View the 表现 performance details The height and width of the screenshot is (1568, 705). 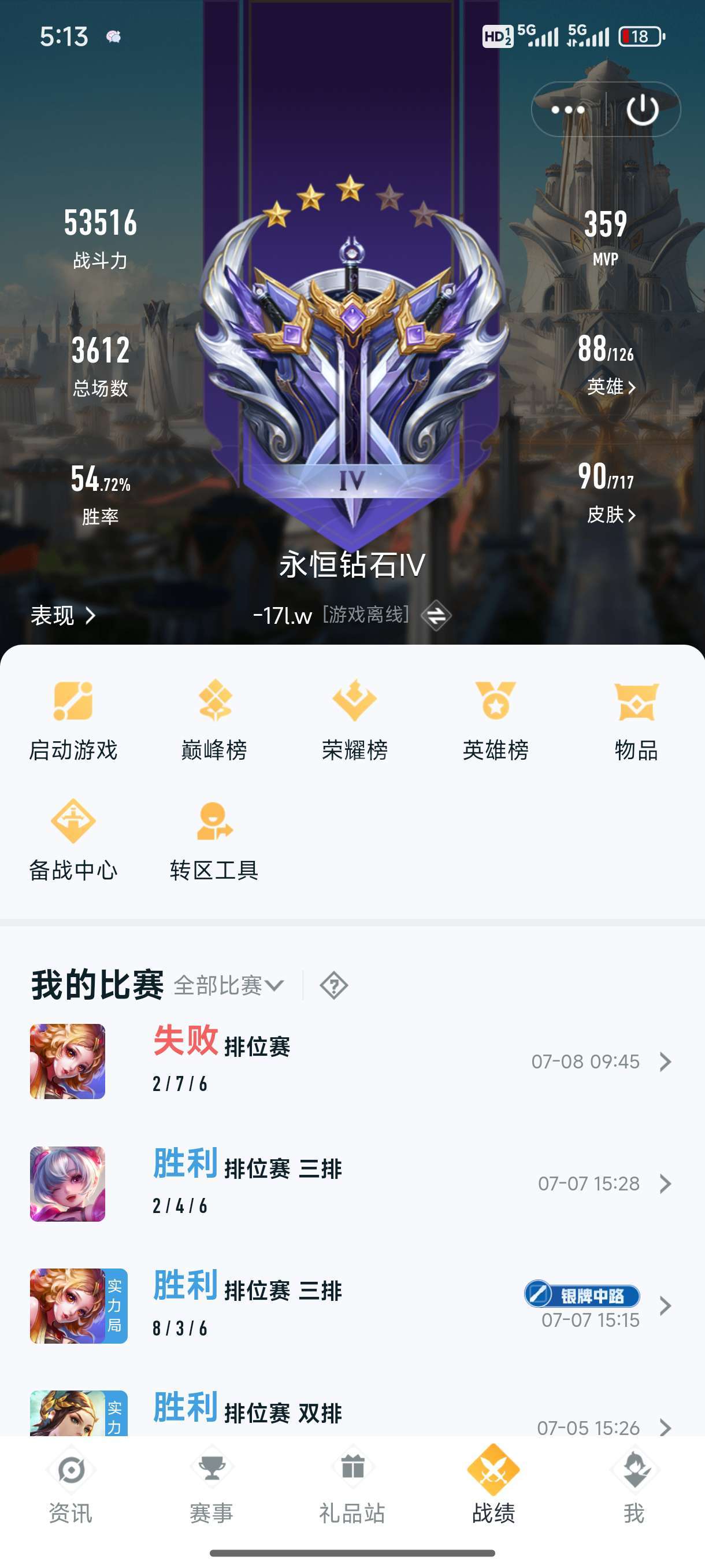63,615
